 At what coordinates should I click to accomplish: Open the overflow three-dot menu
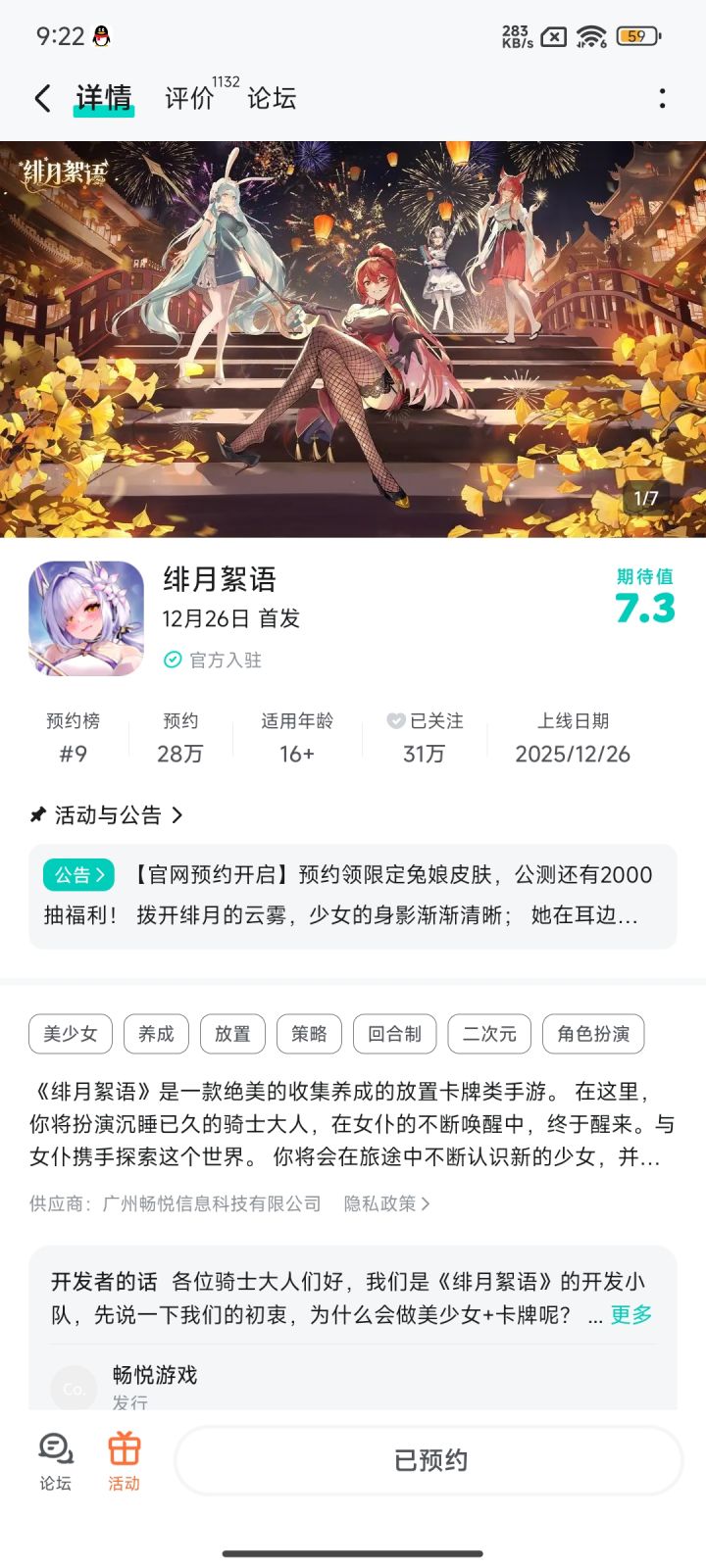click(663, 98)
